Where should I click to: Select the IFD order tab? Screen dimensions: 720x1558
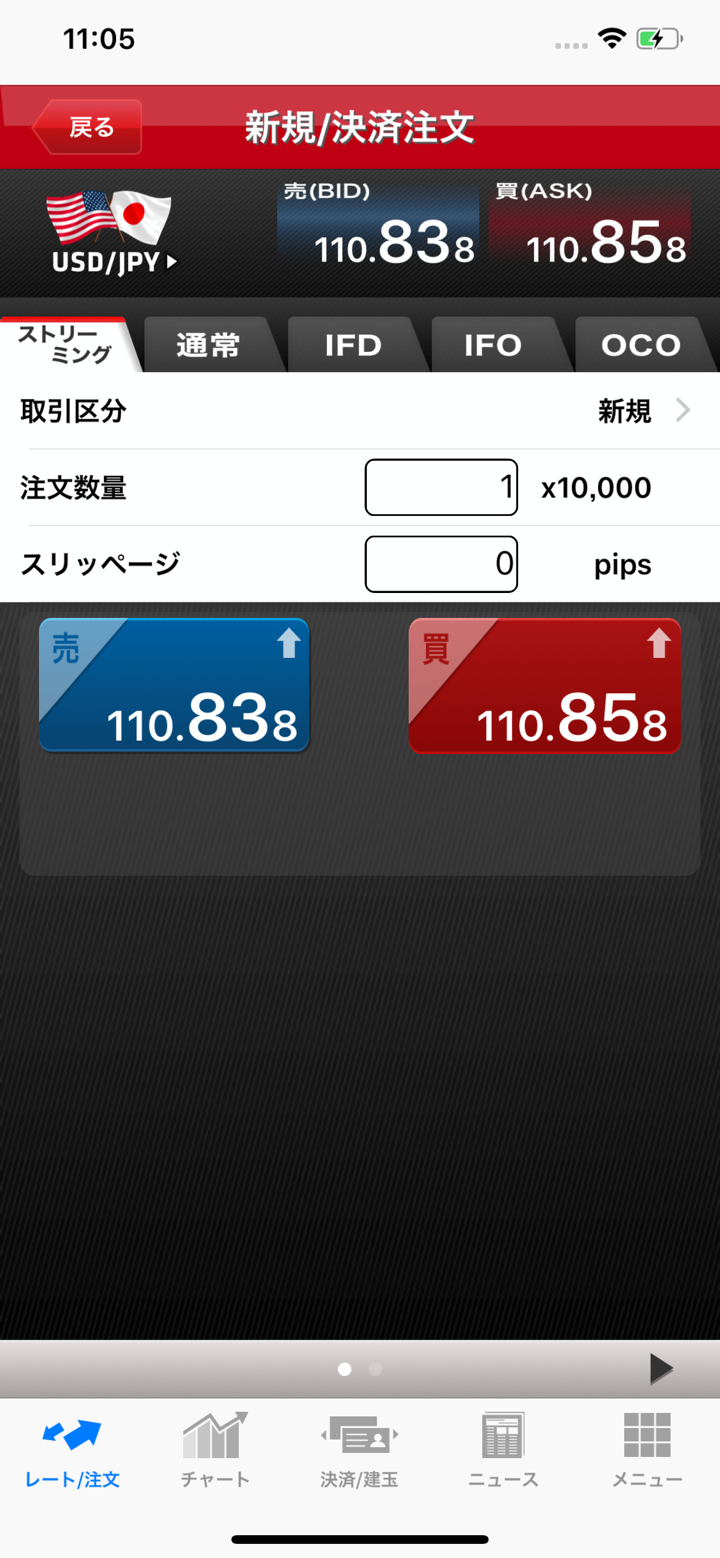click(352, 346)
